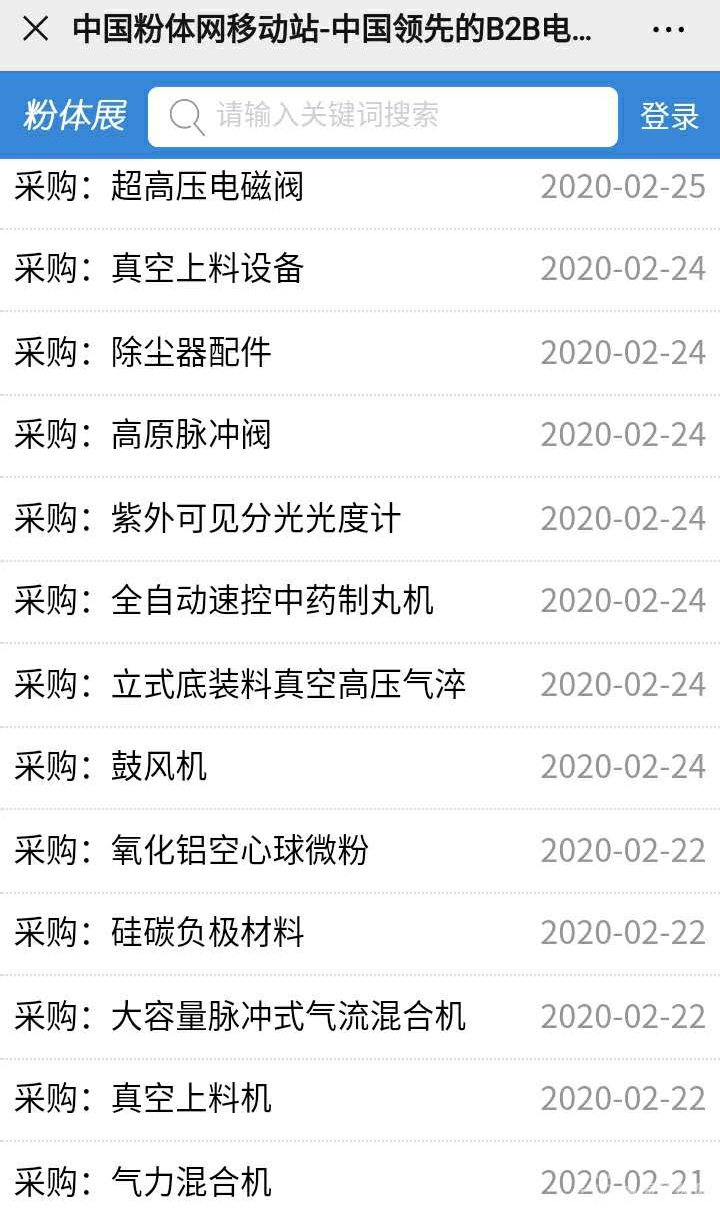View 全自动速控中药制丸机 listing
Screen dimensions: 720x1217
(x=272, y=601)
